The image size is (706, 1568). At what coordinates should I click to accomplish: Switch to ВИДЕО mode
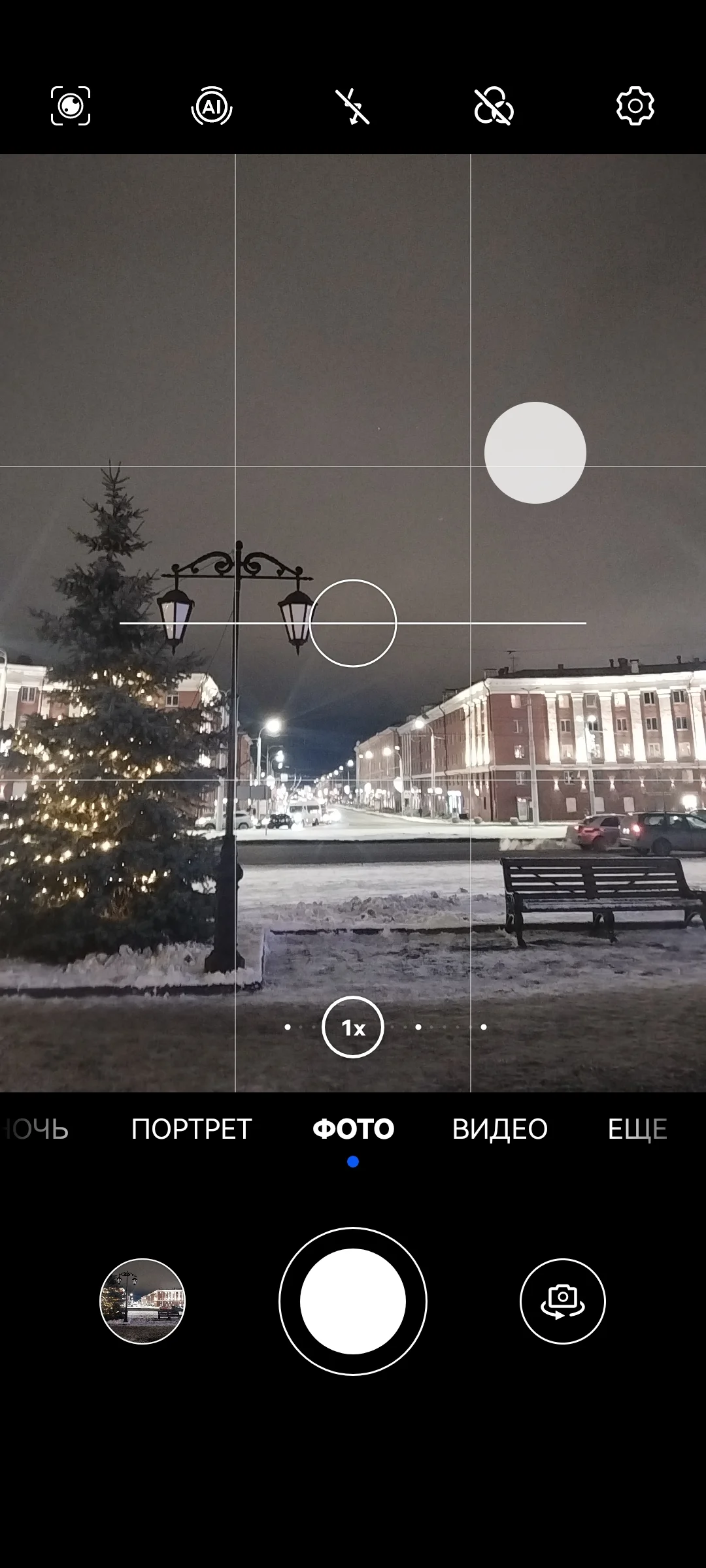click(500, 1129)
